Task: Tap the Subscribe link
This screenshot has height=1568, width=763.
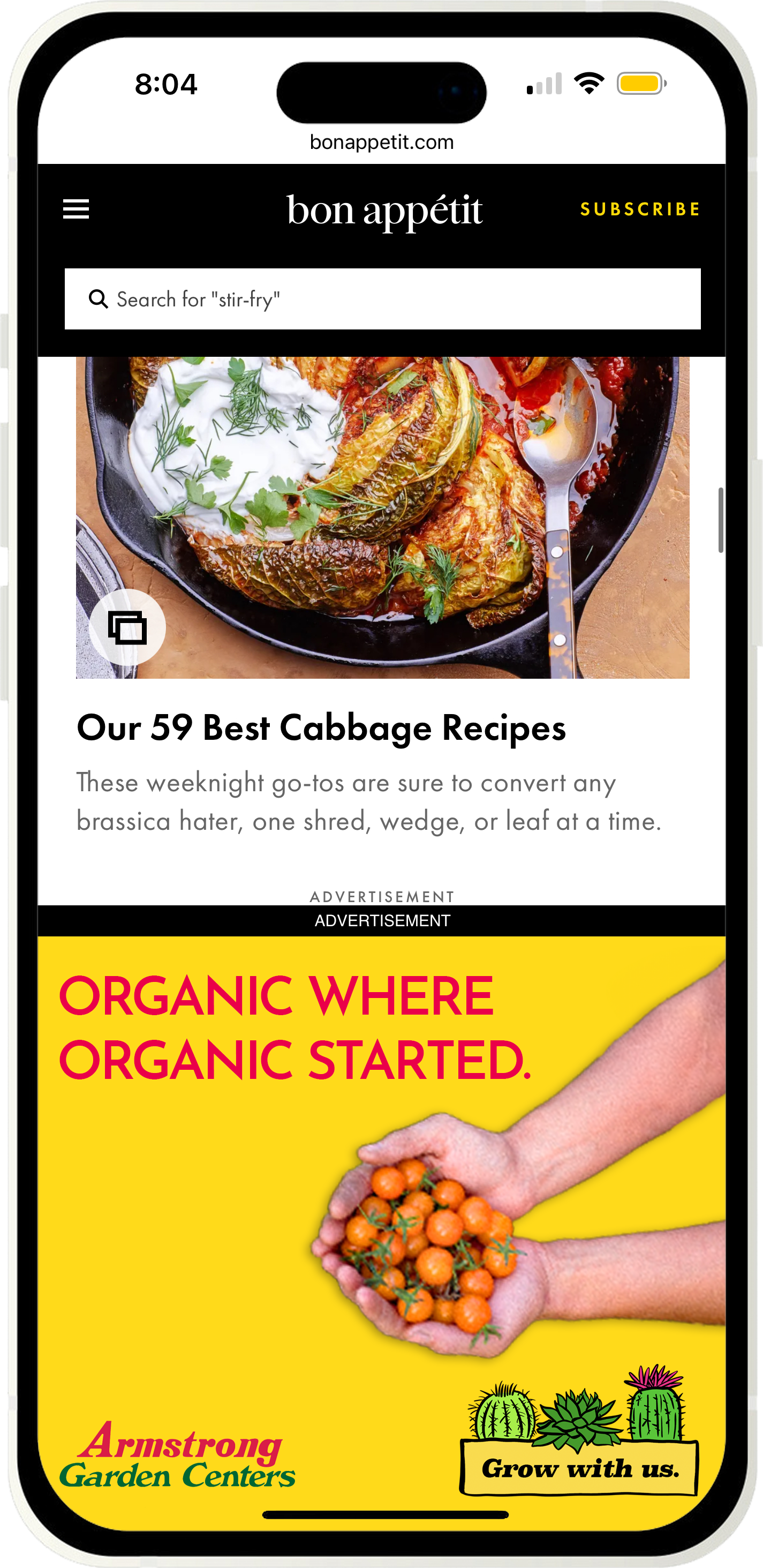Action: click(639, 209)
